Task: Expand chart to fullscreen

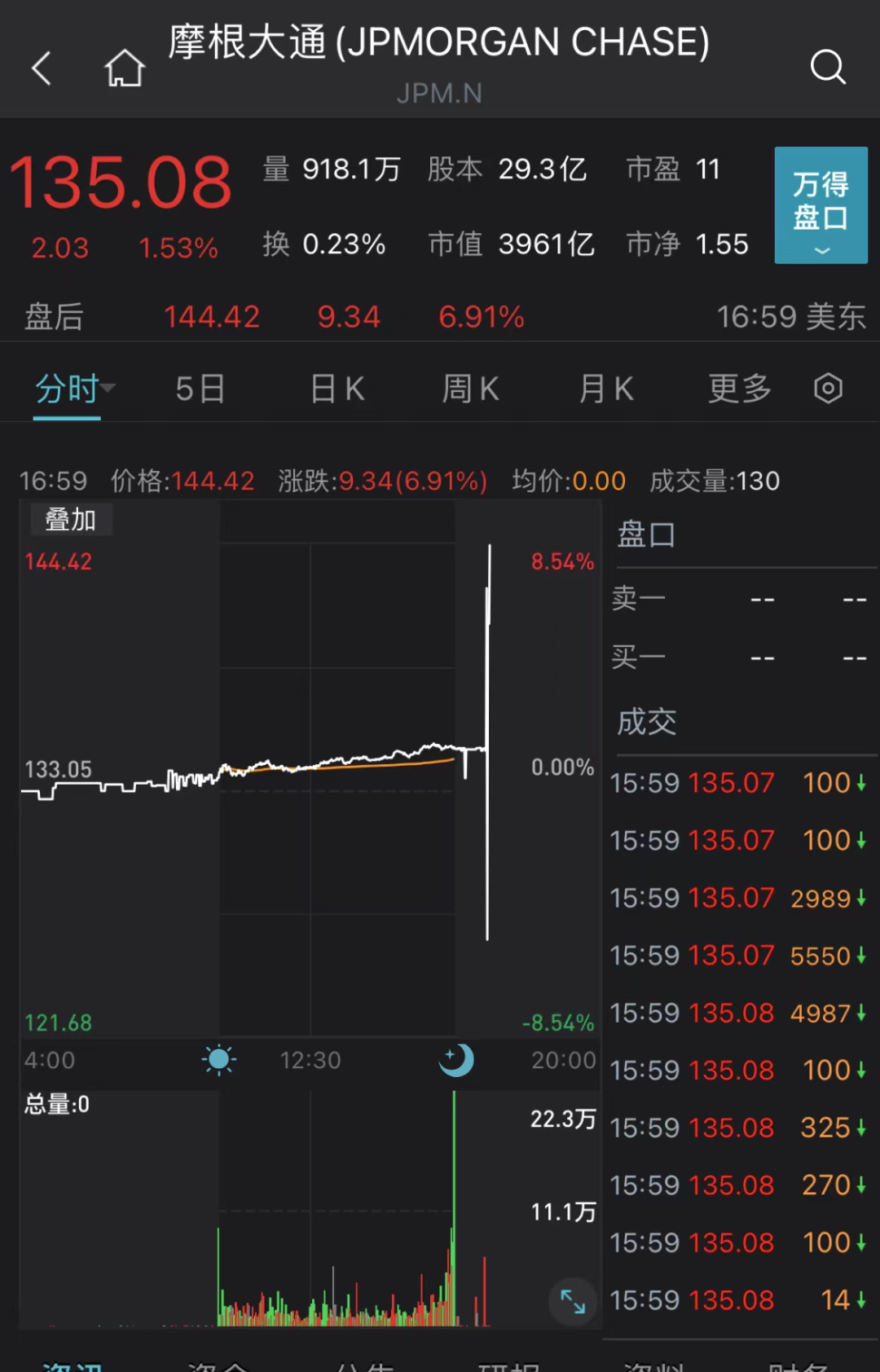Action: (573, 1302)
